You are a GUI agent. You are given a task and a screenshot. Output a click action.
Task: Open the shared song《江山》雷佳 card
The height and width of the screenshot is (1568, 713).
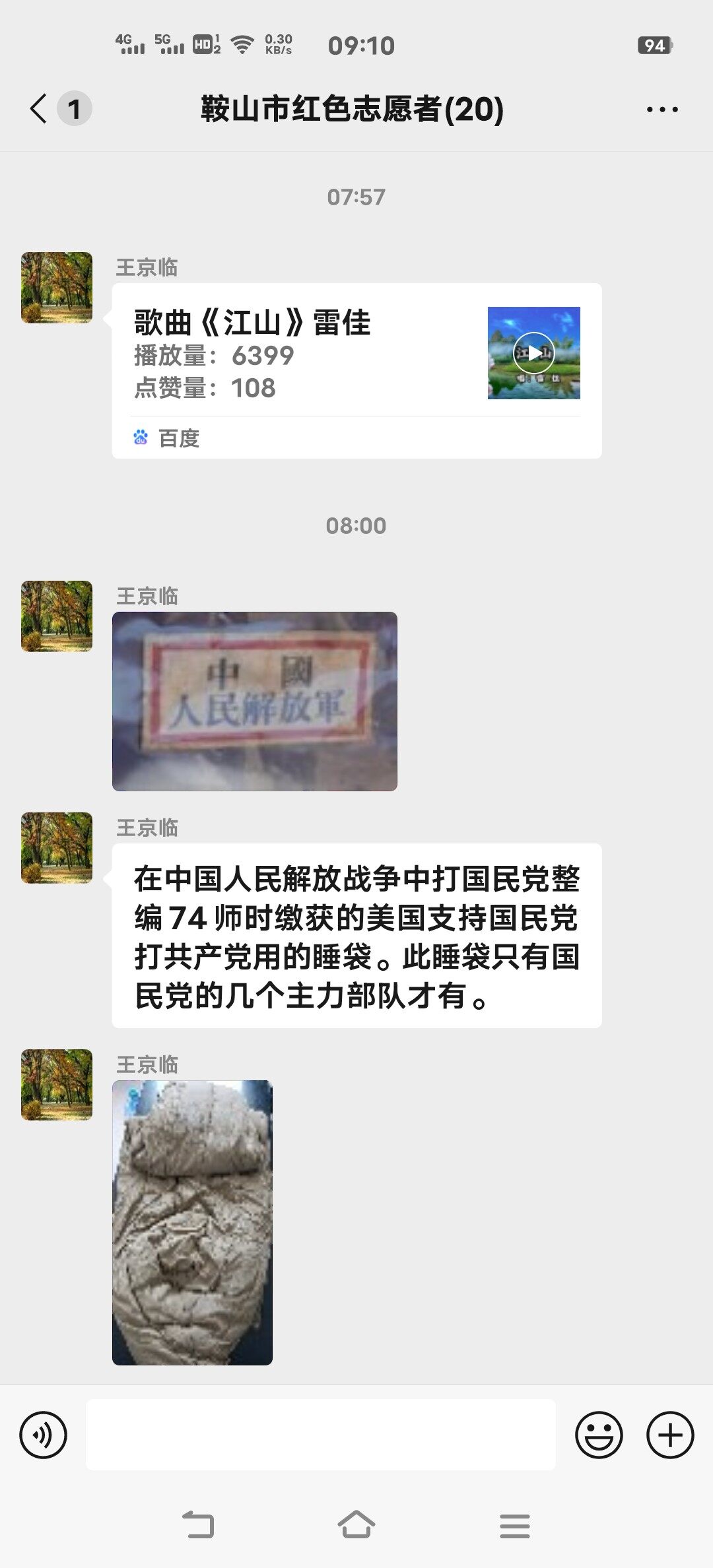356,370
